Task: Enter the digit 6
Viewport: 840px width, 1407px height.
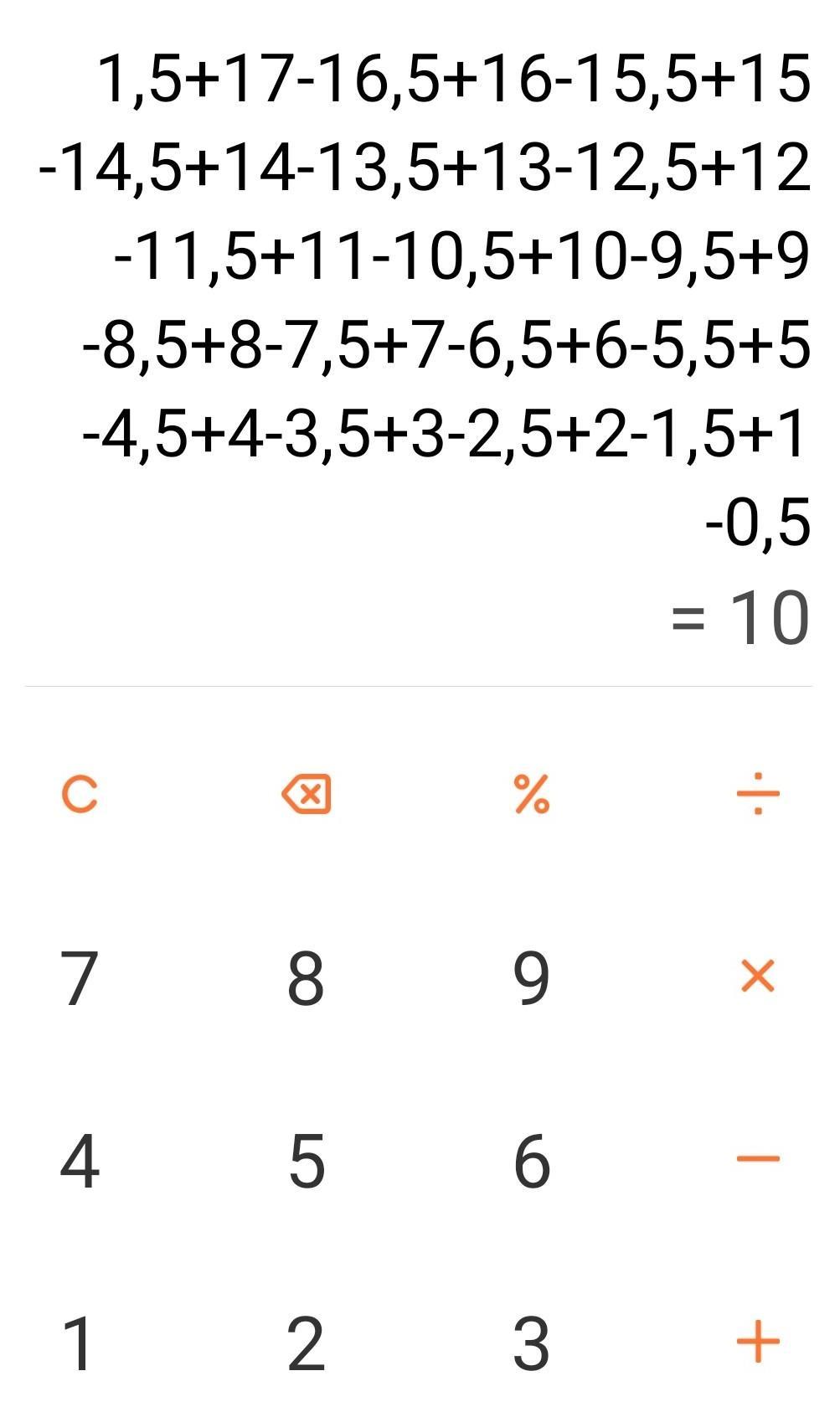Action: [532, 1161]
